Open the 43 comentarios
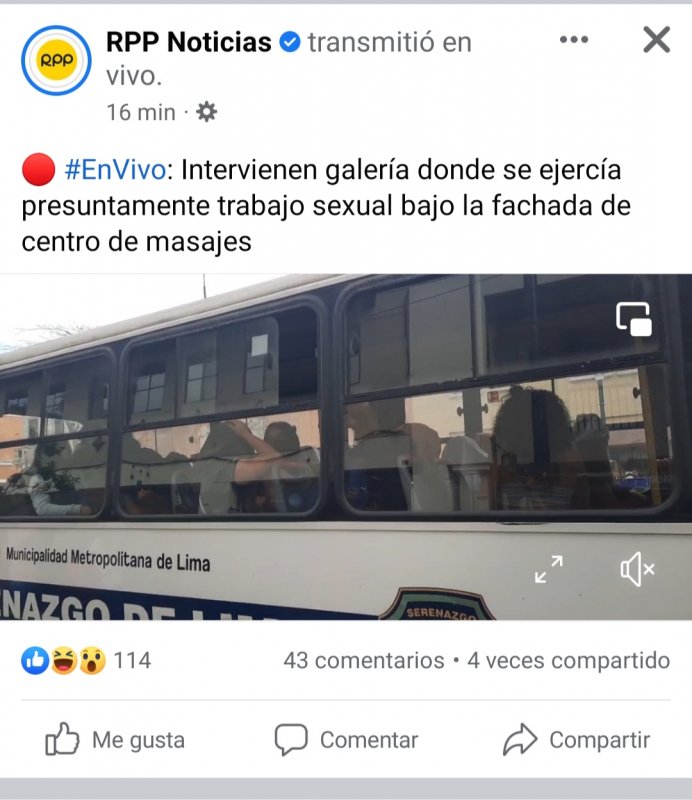Screen dimensions: 692x800 click(x=363, y=660)
